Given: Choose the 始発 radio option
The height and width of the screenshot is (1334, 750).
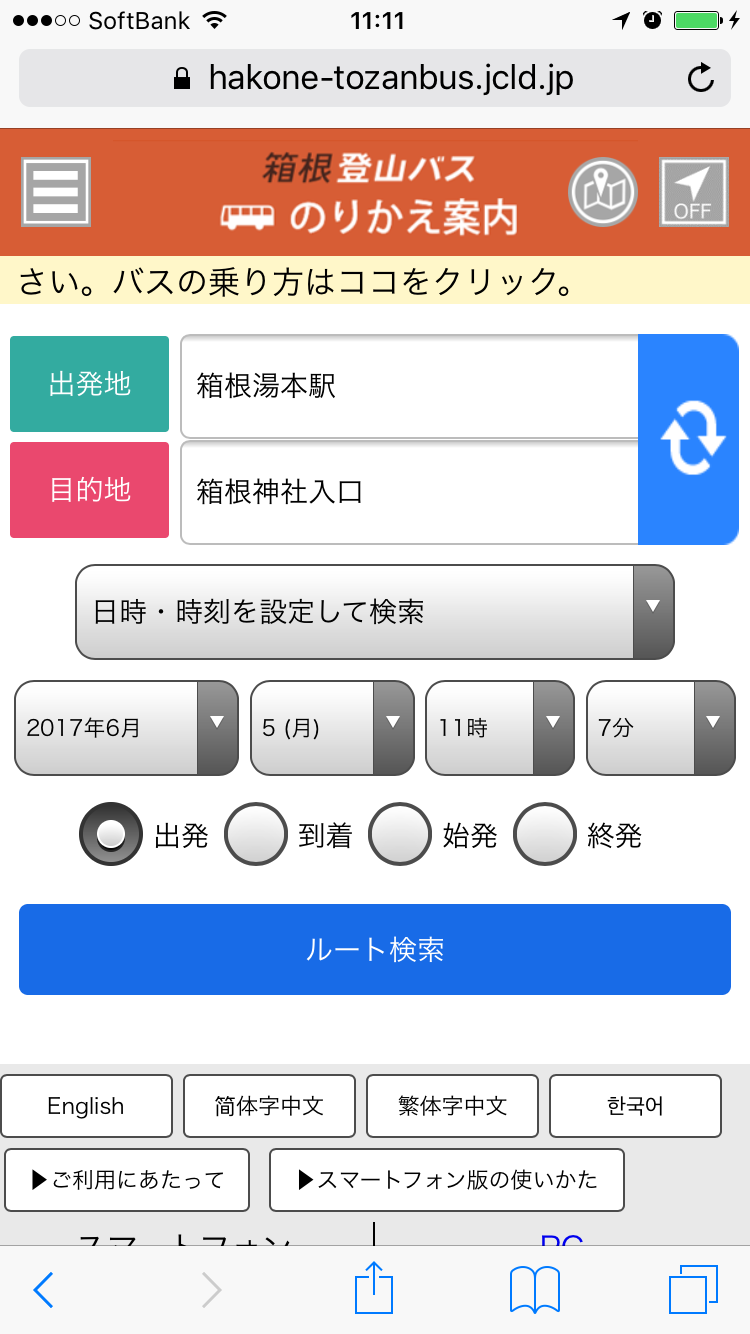Looking at the screenshot, I should [400, 834].
